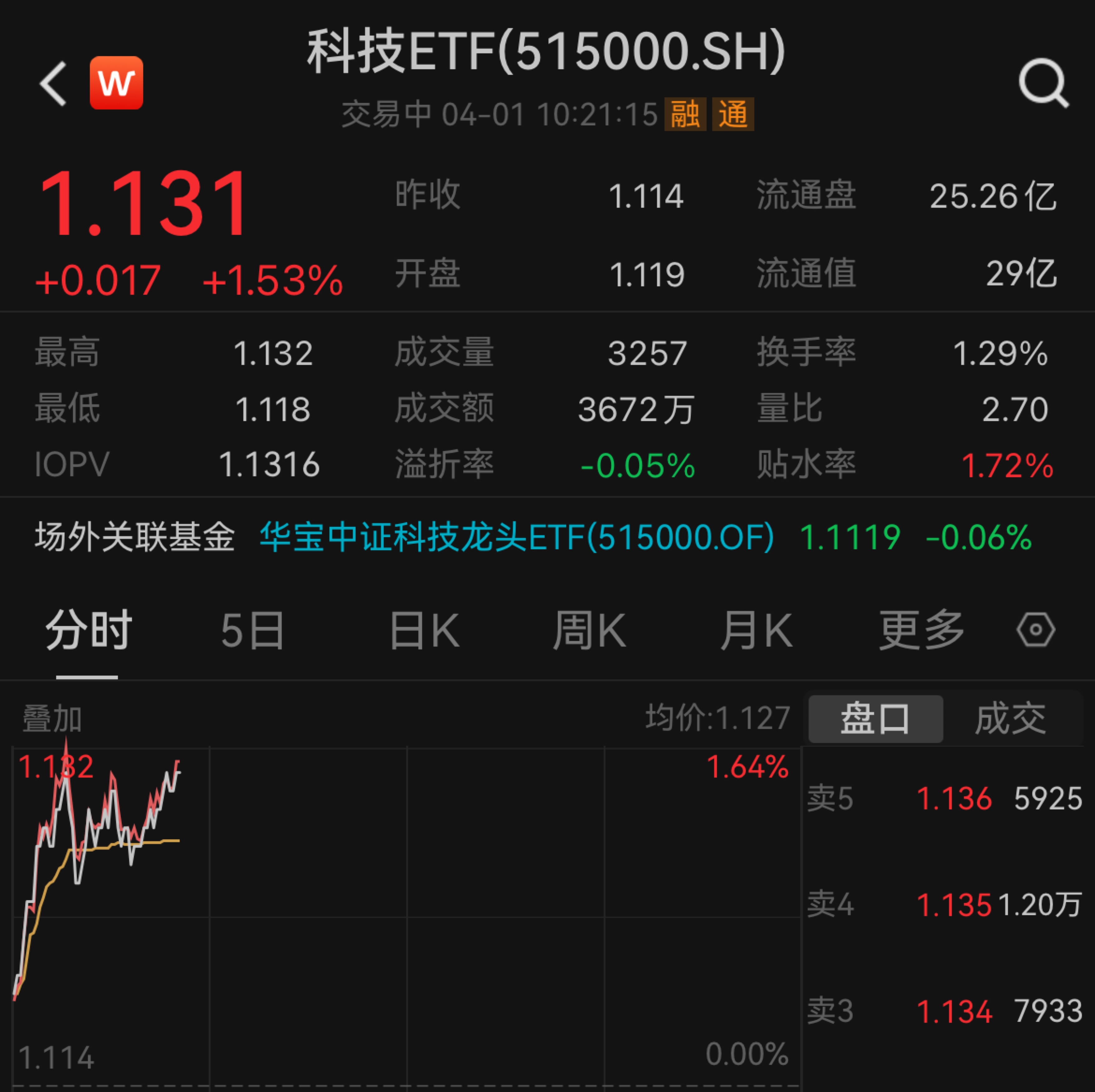
Task: Tap the 卖3 price level 1.134
Action: [x=954, y=1011]
